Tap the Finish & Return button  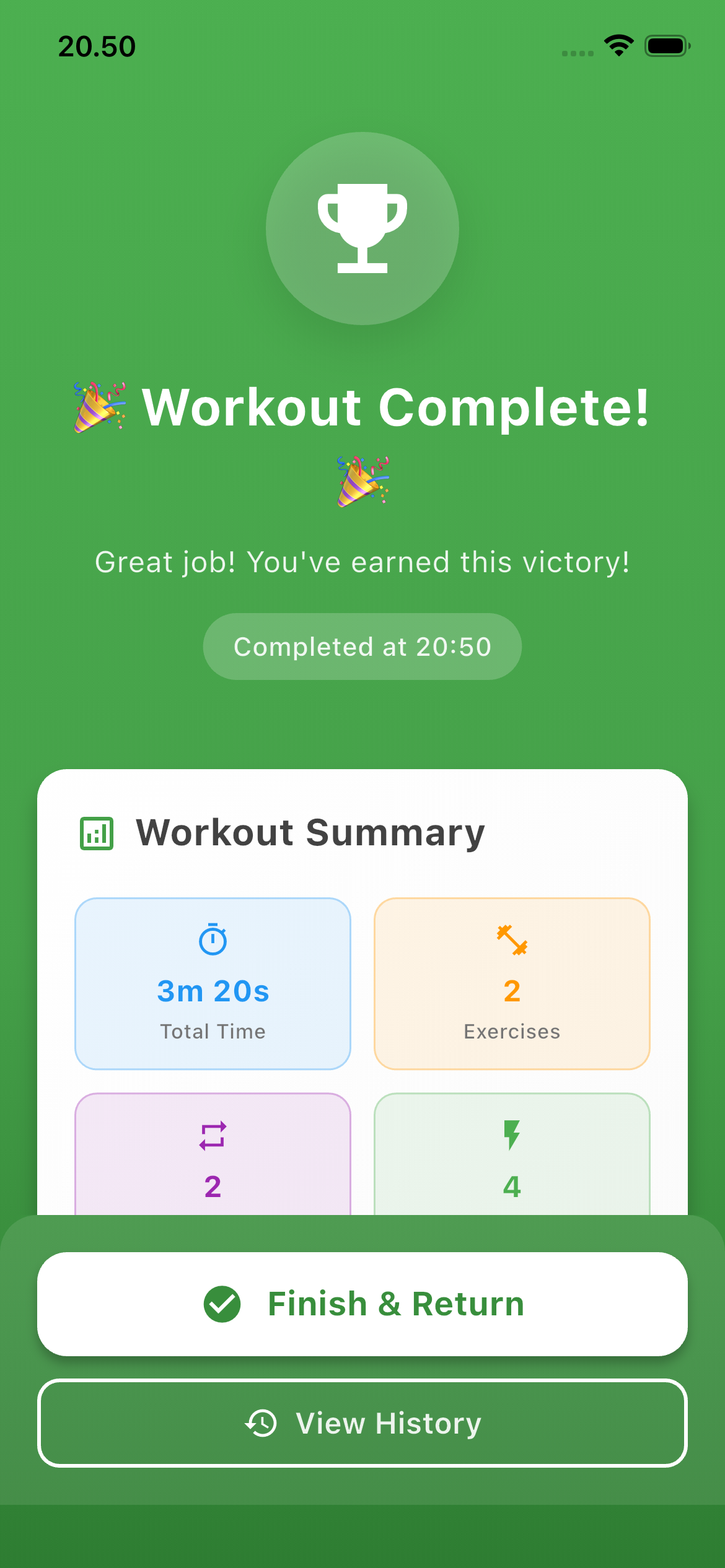(x=362, y=1304)
